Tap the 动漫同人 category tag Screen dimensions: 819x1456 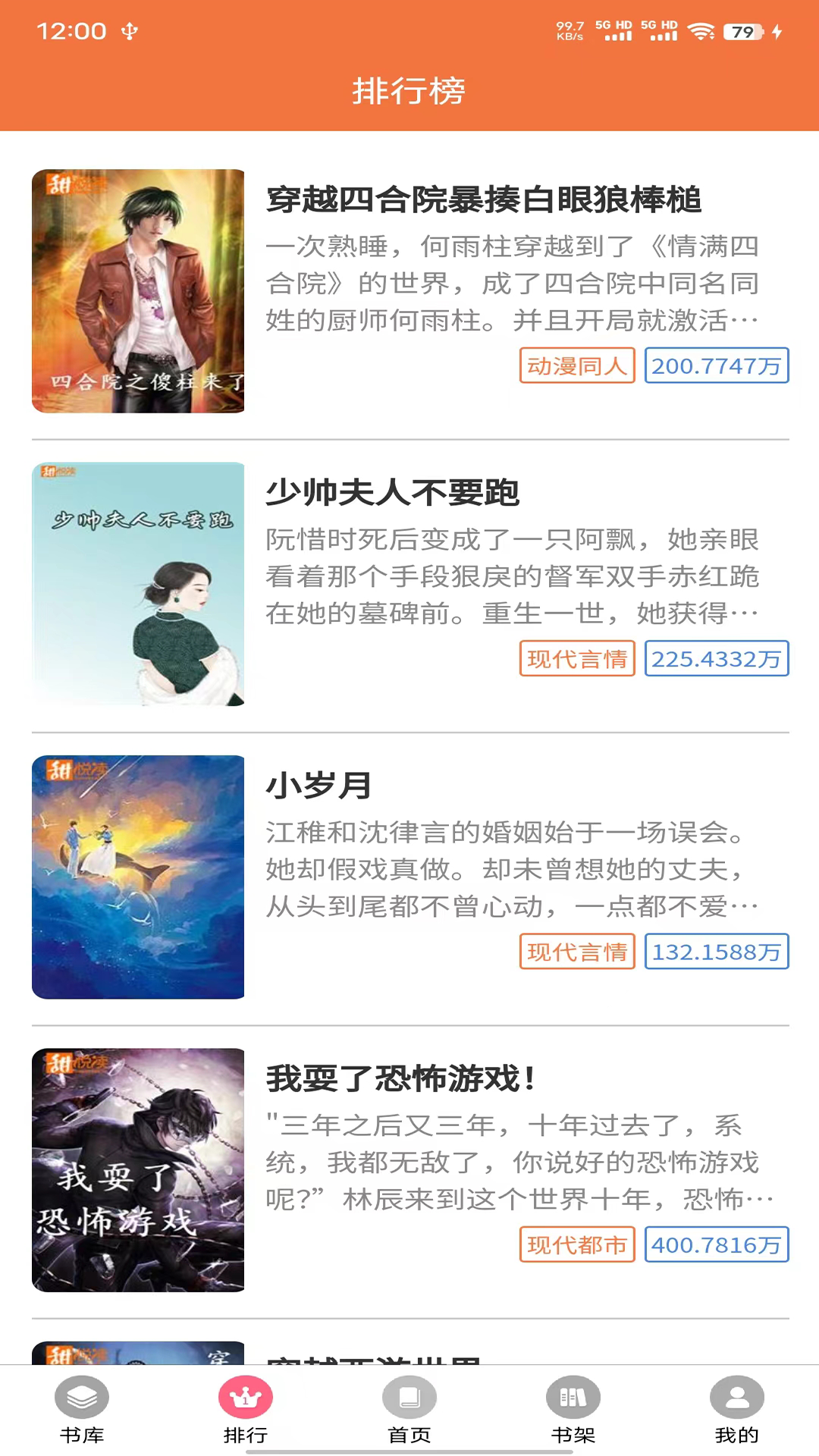pos(576,366)
